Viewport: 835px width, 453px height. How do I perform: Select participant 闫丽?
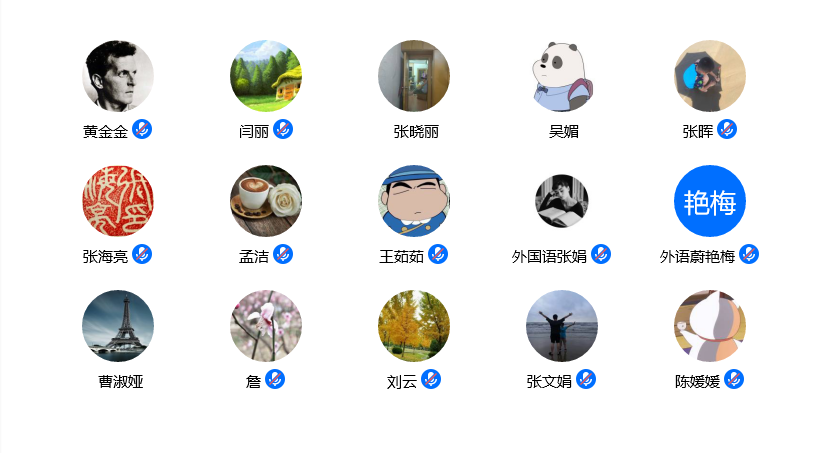click(x=266, y=76)
